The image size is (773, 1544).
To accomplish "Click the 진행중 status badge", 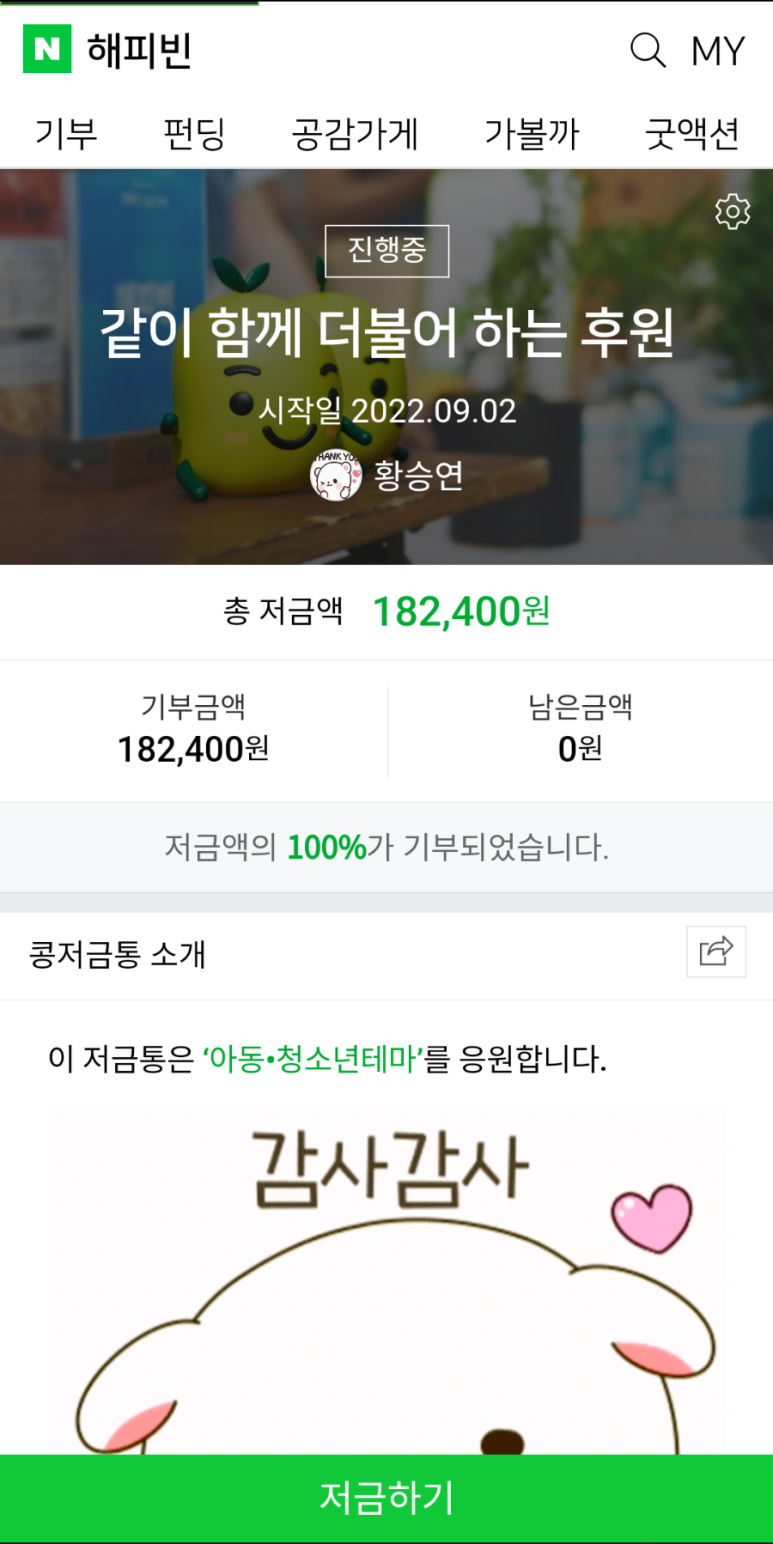I will 386,251.
